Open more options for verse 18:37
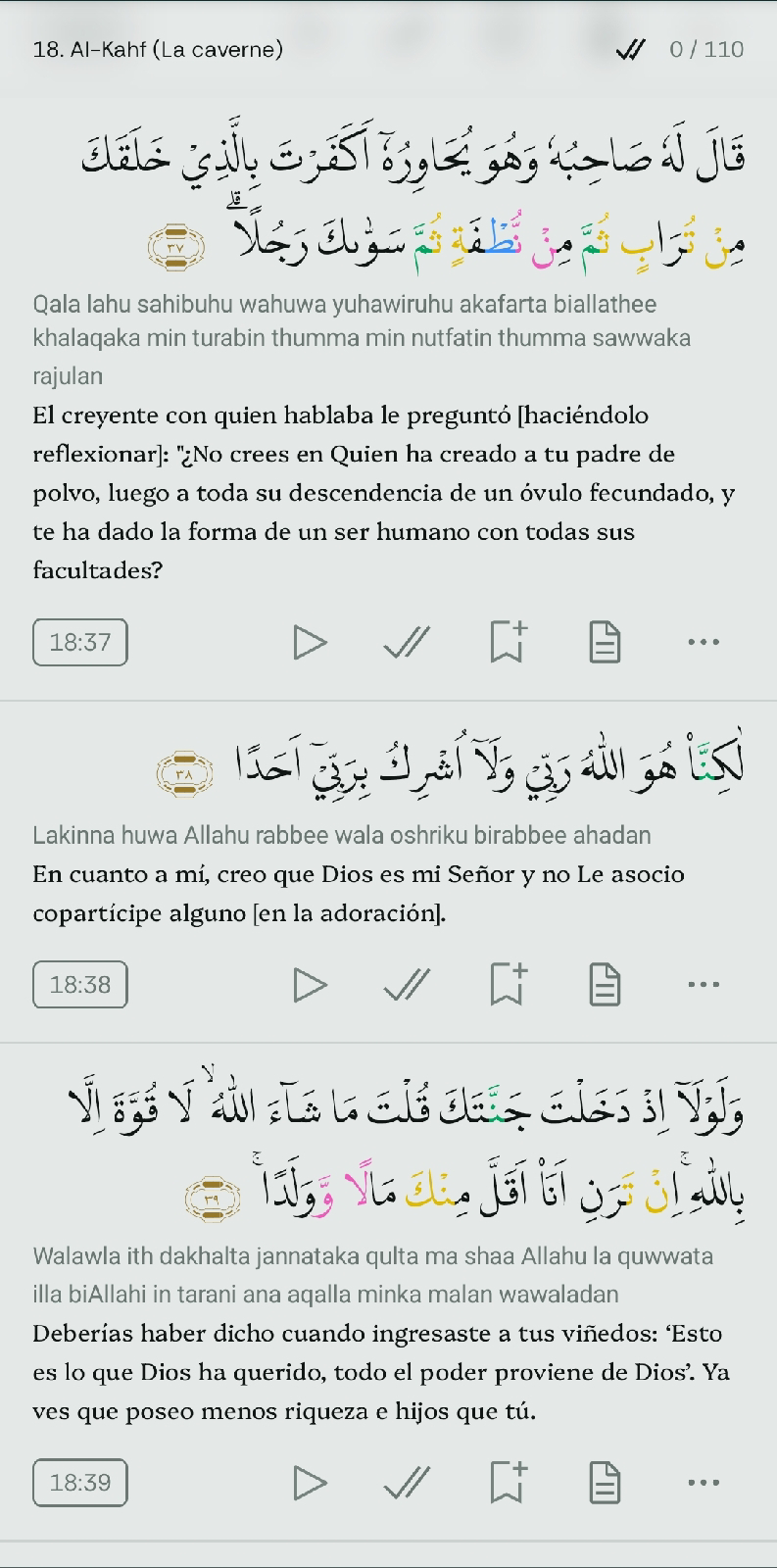The image size is (777, 1568). [x=704, y=643]
